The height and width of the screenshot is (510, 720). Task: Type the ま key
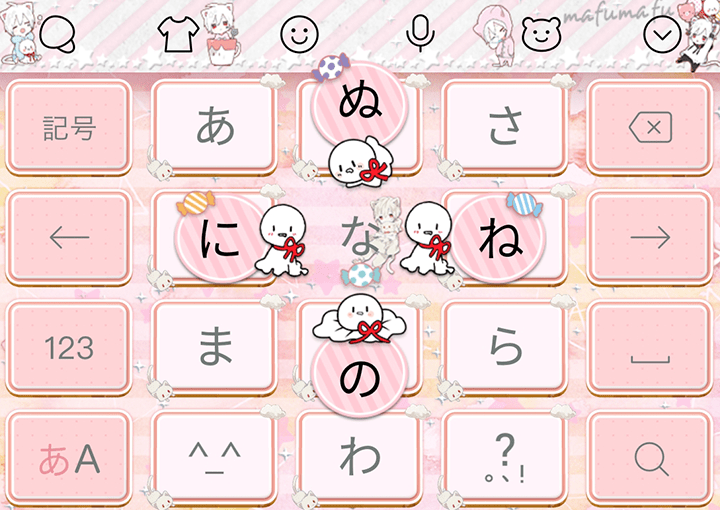[x=214, y=348]
